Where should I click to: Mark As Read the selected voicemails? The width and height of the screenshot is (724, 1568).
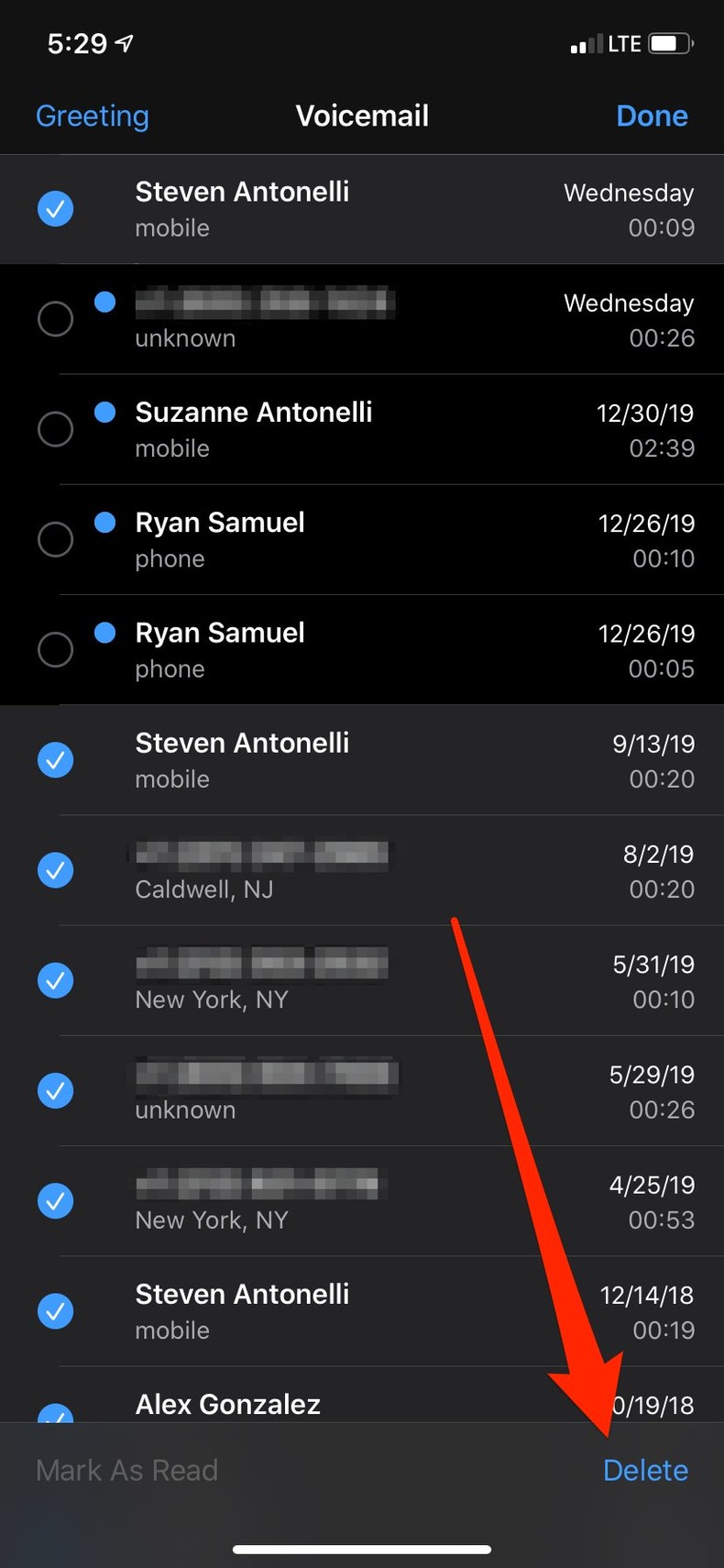[126, 1470]
